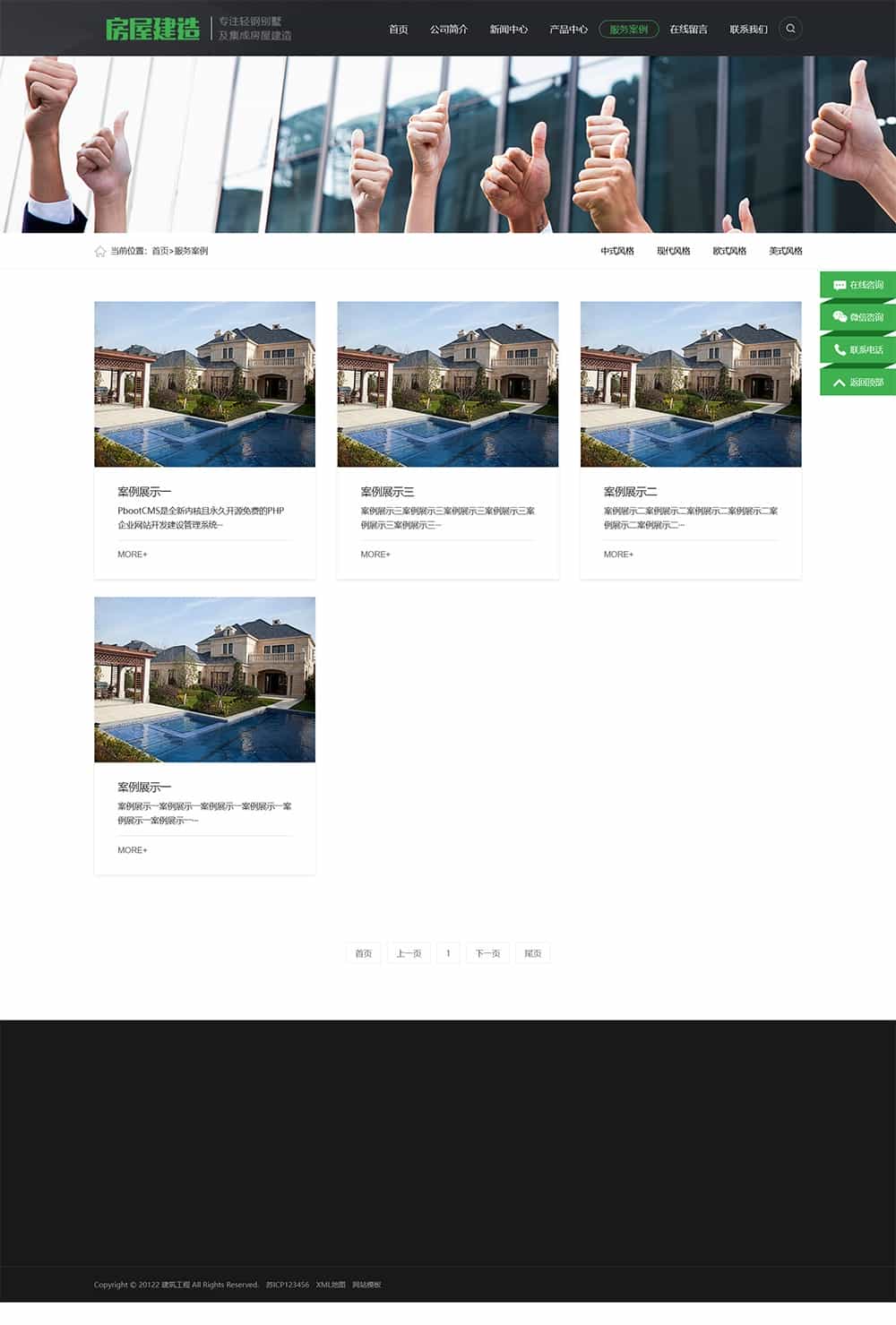
Task: Switch to 新闻中心 page
Action: point(508,30)
